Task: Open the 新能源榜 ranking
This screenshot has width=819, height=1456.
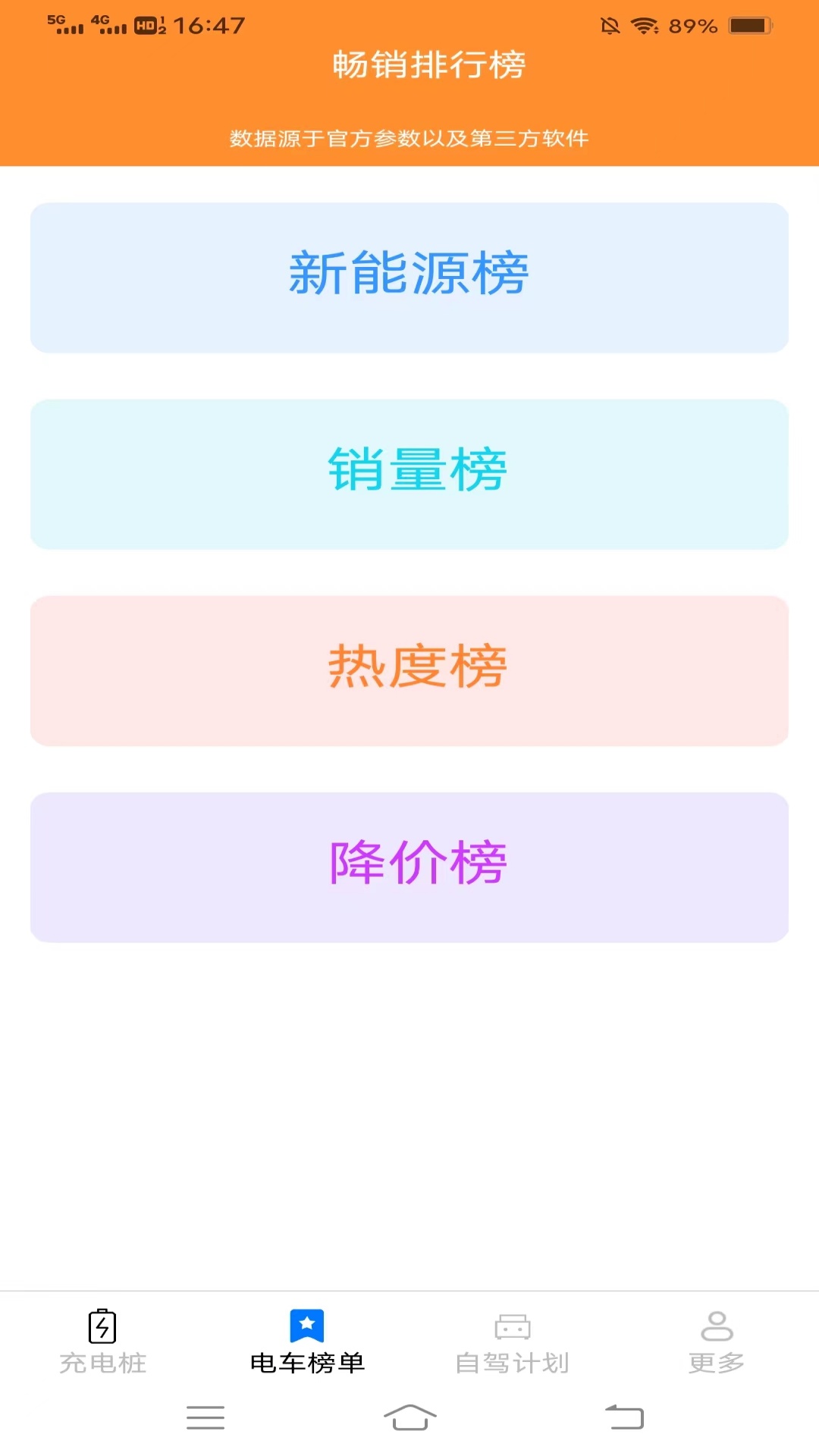Action: 409,278
